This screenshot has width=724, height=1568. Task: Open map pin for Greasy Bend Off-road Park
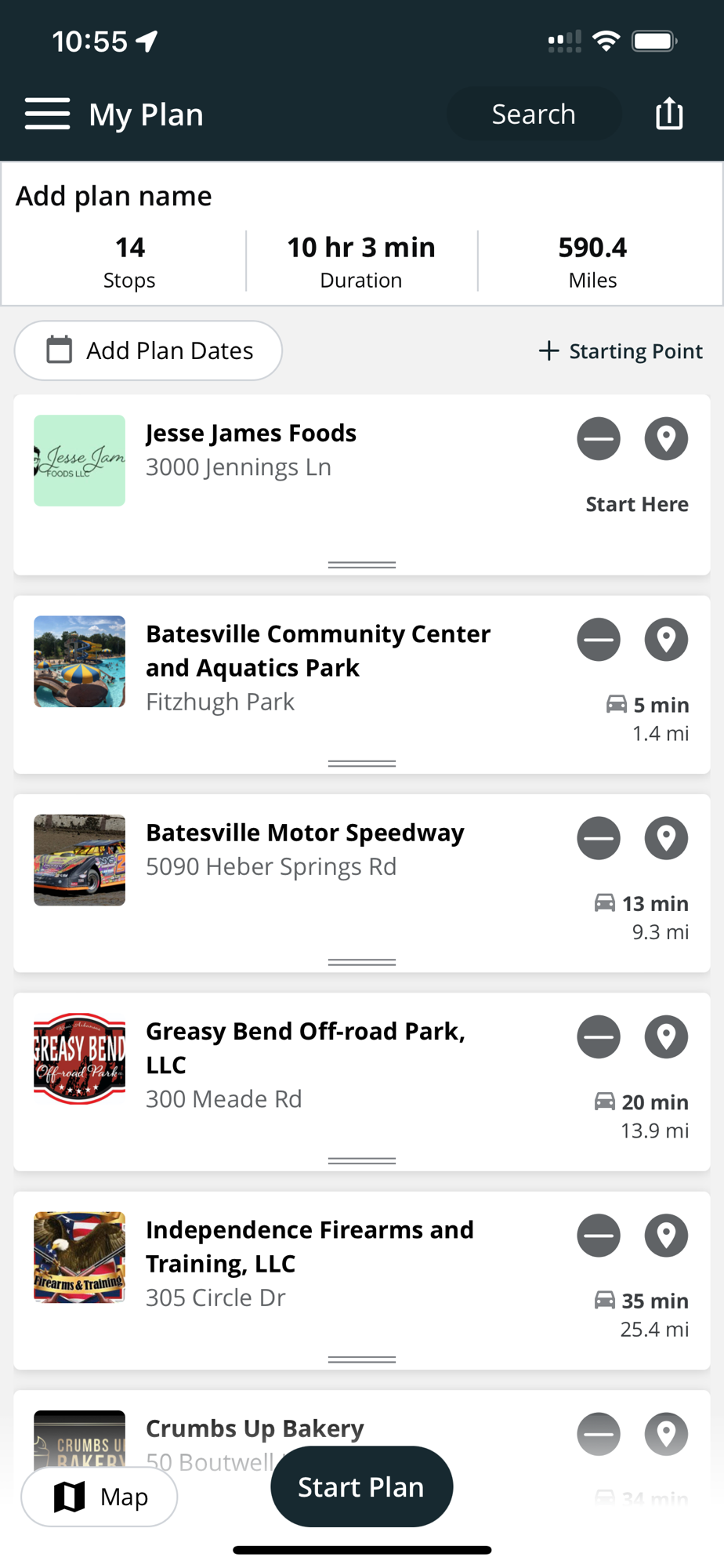666,1036
